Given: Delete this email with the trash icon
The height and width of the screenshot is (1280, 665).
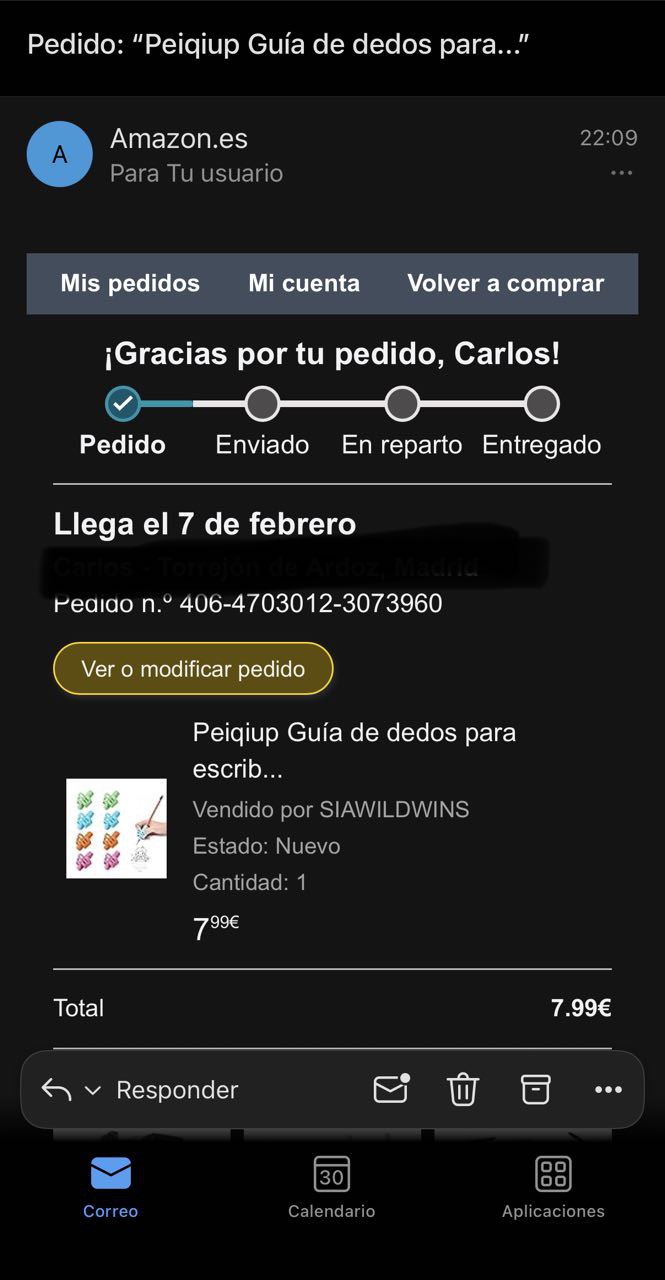Looking at the screenshot, I should coord(463,1089).
